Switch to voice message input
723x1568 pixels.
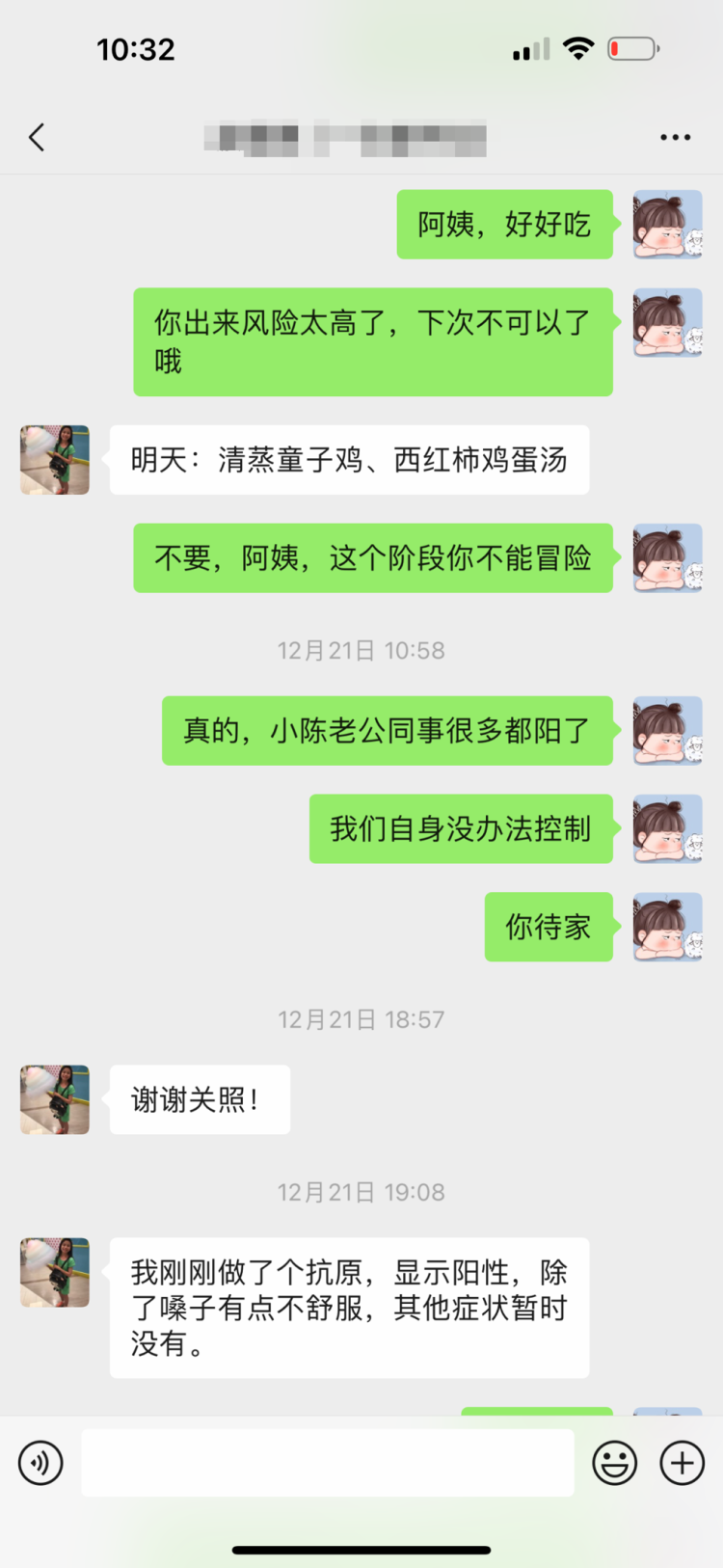pos(40,1463)
